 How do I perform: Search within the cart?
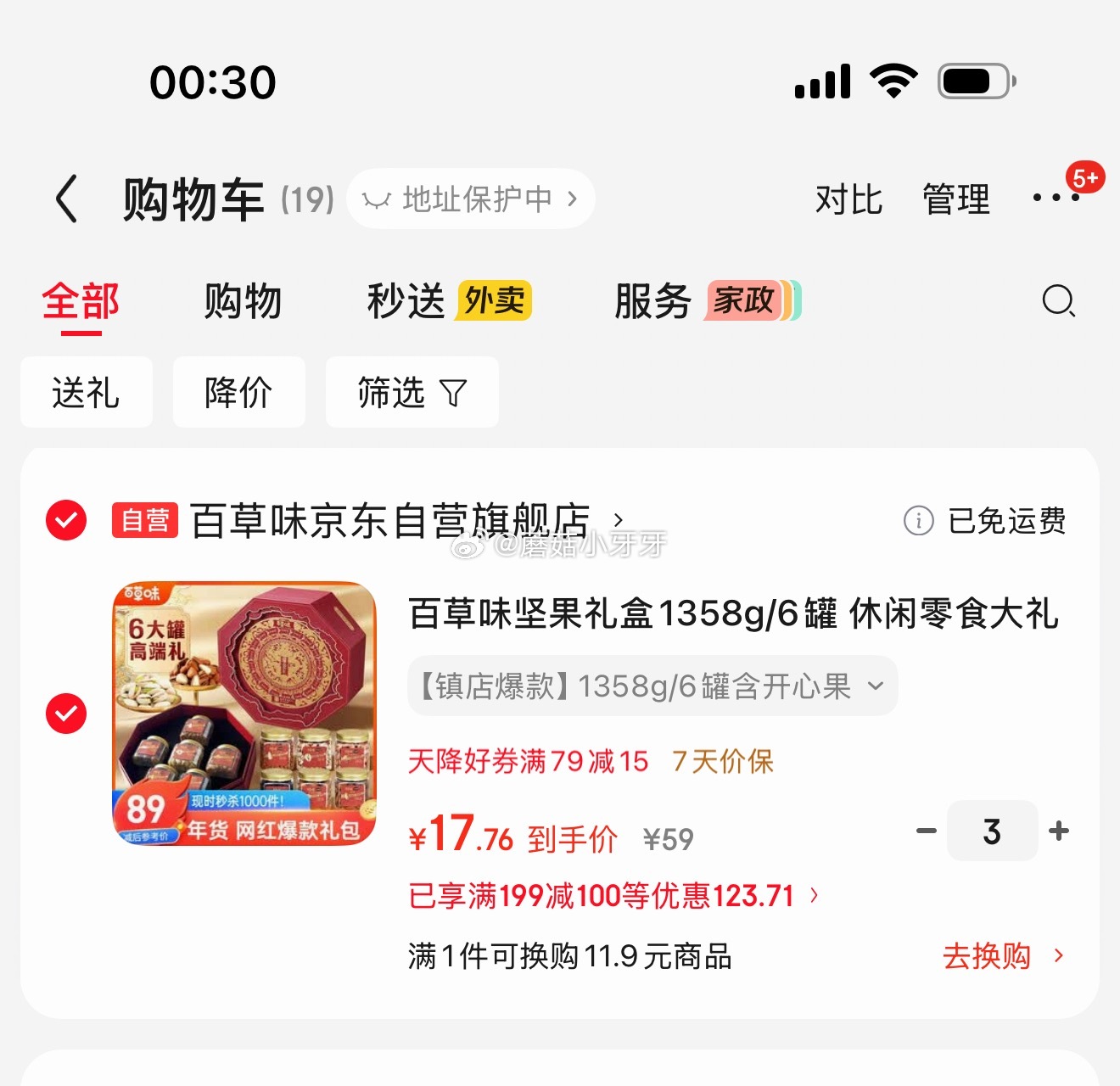coord(1058,300)
